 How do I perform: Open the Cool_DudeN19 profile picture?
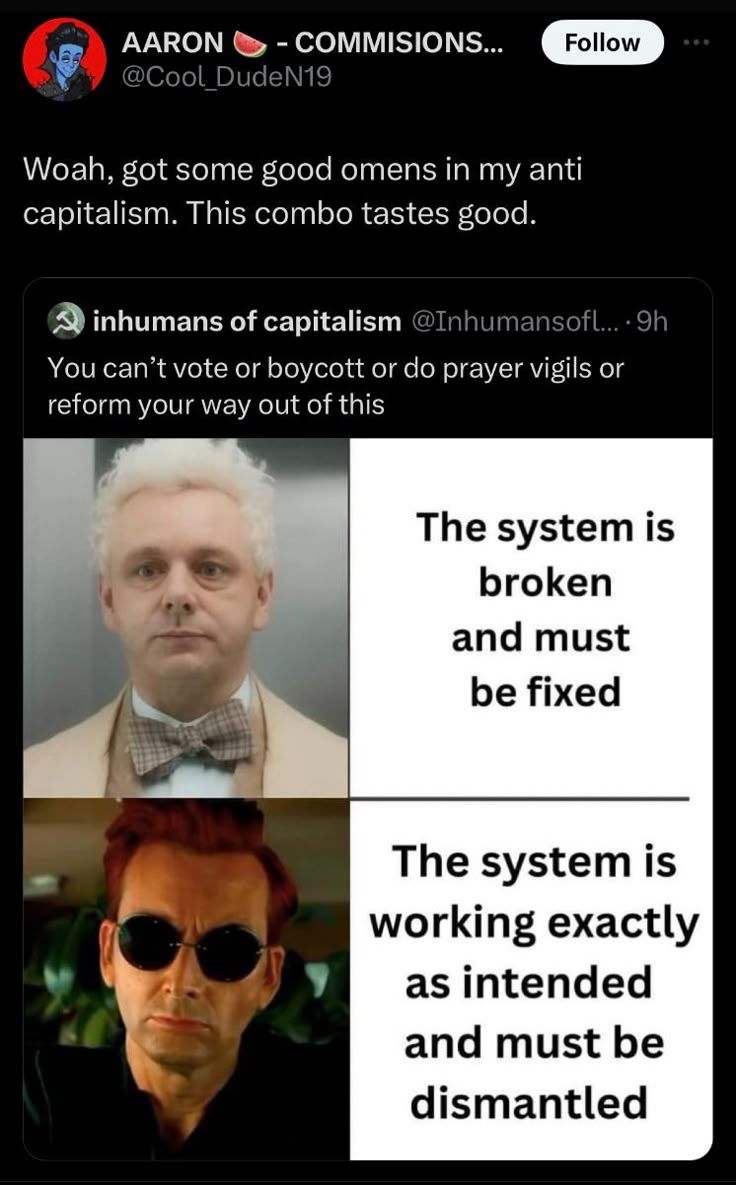point(63,58)
